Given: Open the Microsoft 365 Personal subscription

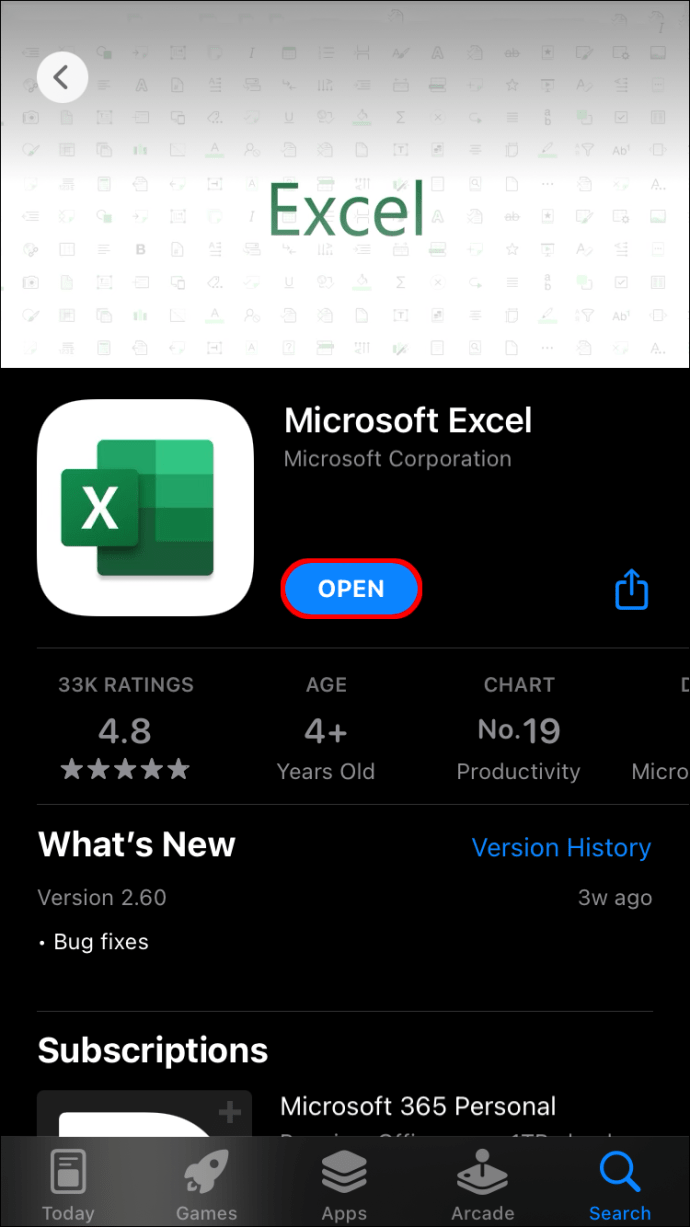Looking at the screenshot, I should click(418, 1107).
